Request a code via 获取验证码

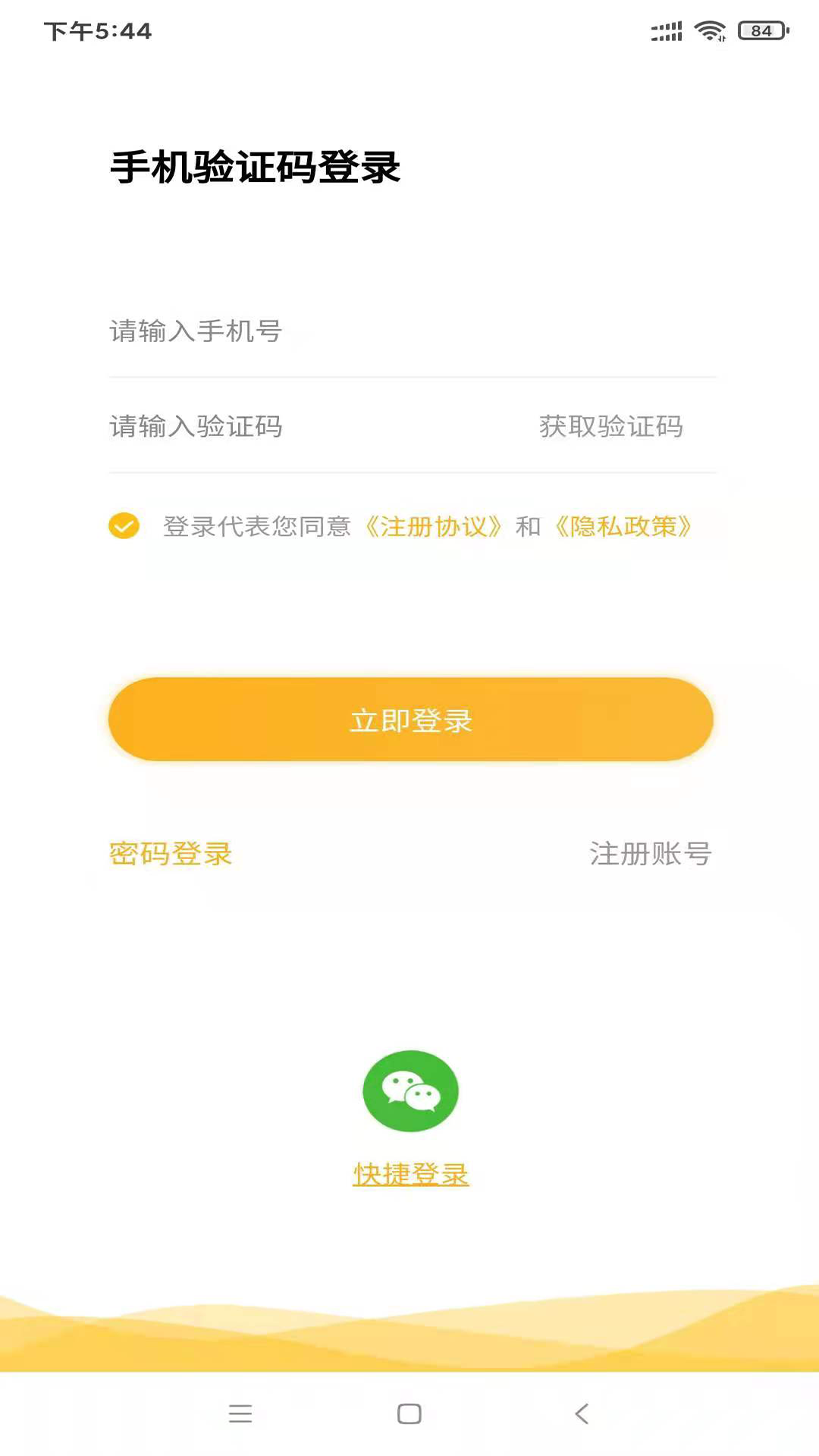pos(610,427)
